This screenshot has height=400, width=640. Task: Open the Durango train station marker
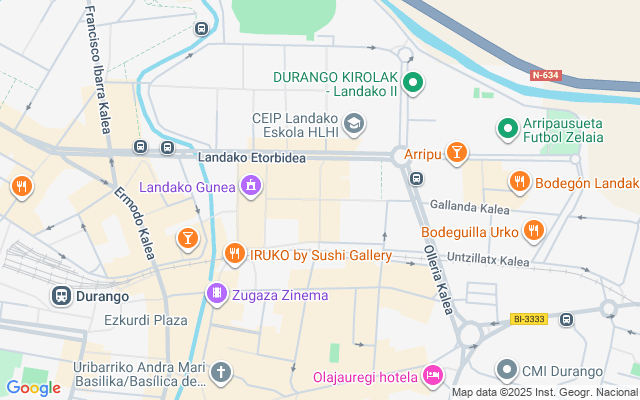click(x=62, y=296)
